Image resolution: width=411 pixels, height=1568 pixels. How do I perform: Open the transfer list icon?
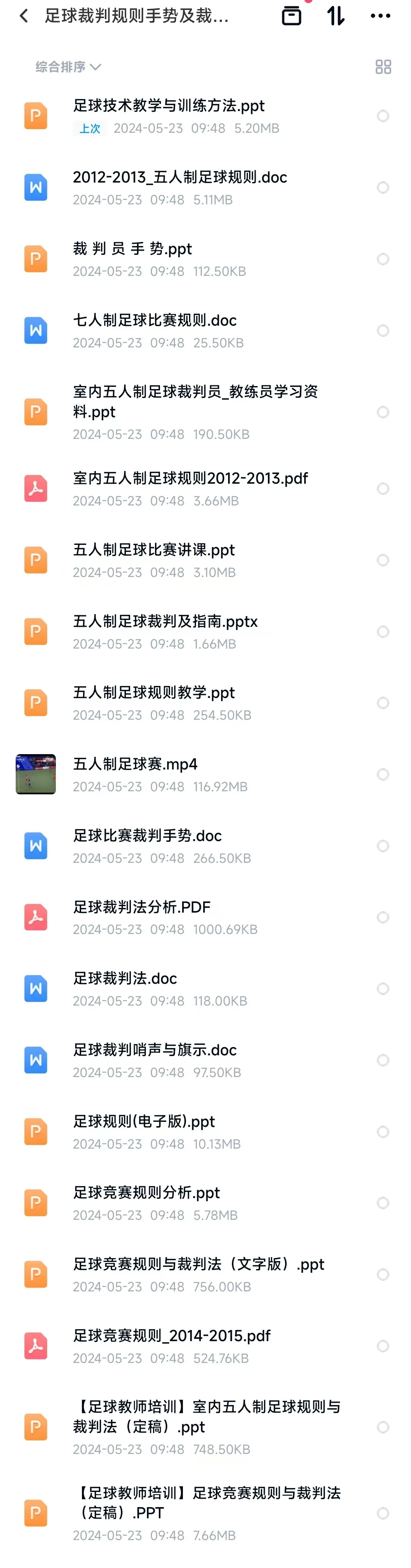pos(336,16)
